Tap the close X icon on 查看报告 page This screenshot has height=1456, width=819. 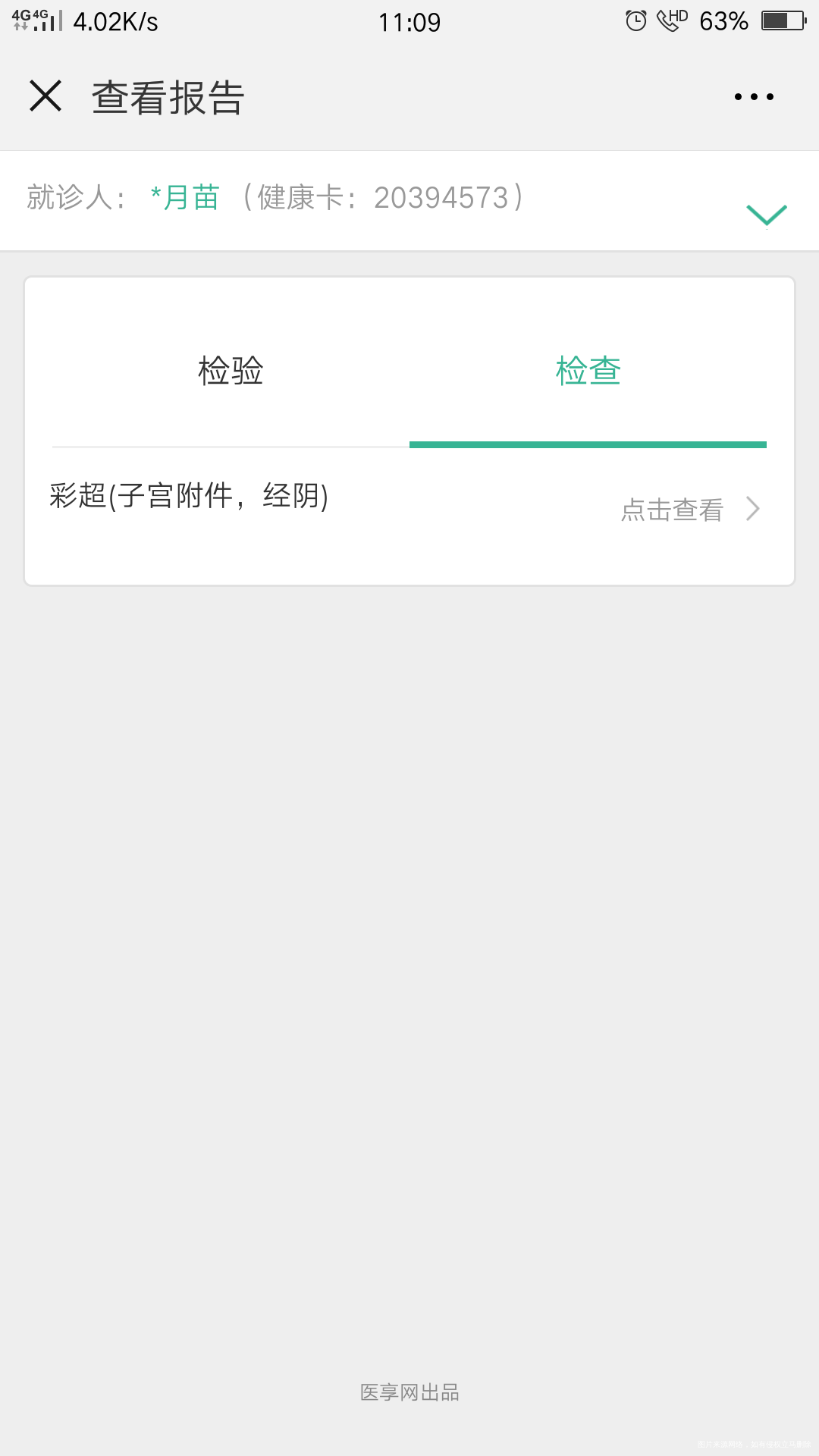tap(45, 96)
